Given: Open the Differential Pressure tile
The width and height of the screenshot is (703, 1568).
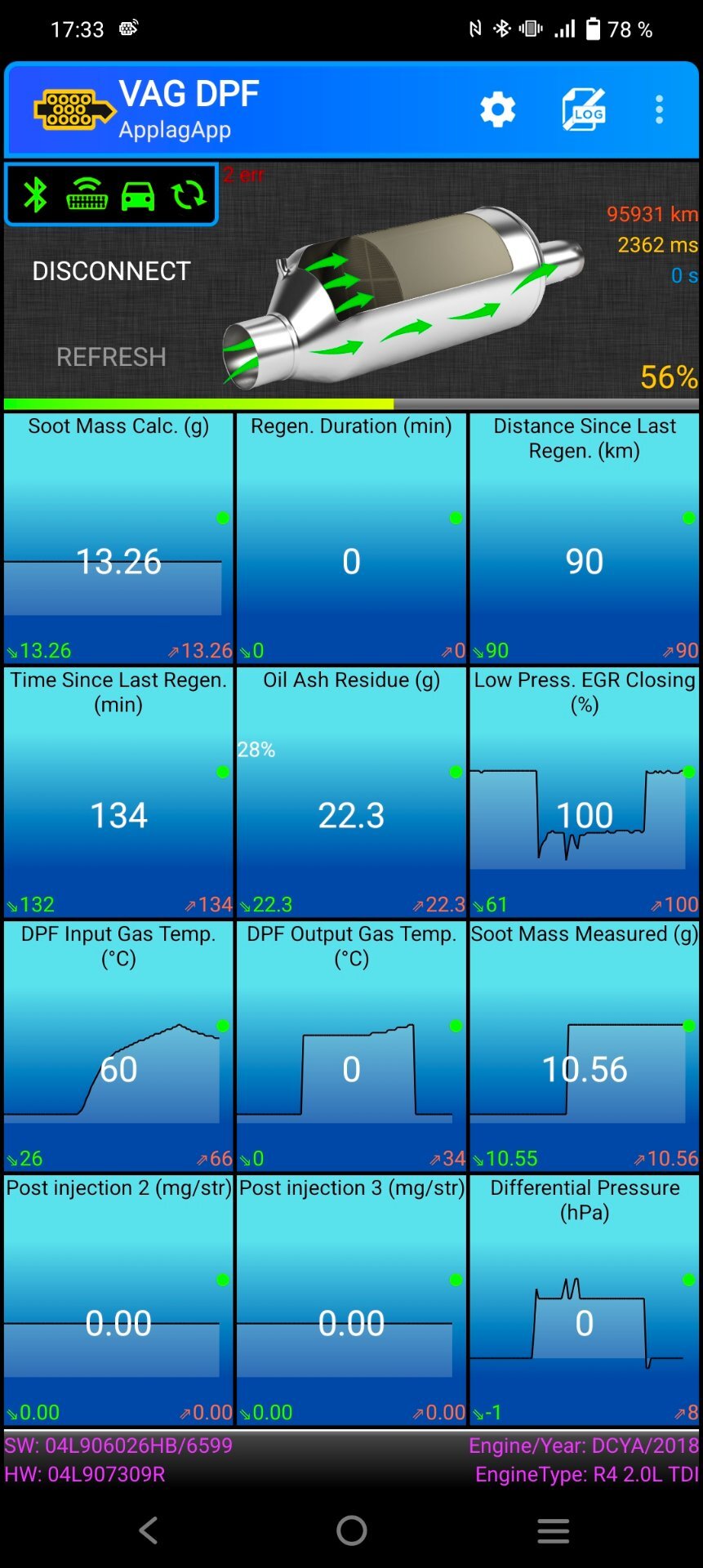Looking at the screenshot, I should click(x=585, y=1300).
